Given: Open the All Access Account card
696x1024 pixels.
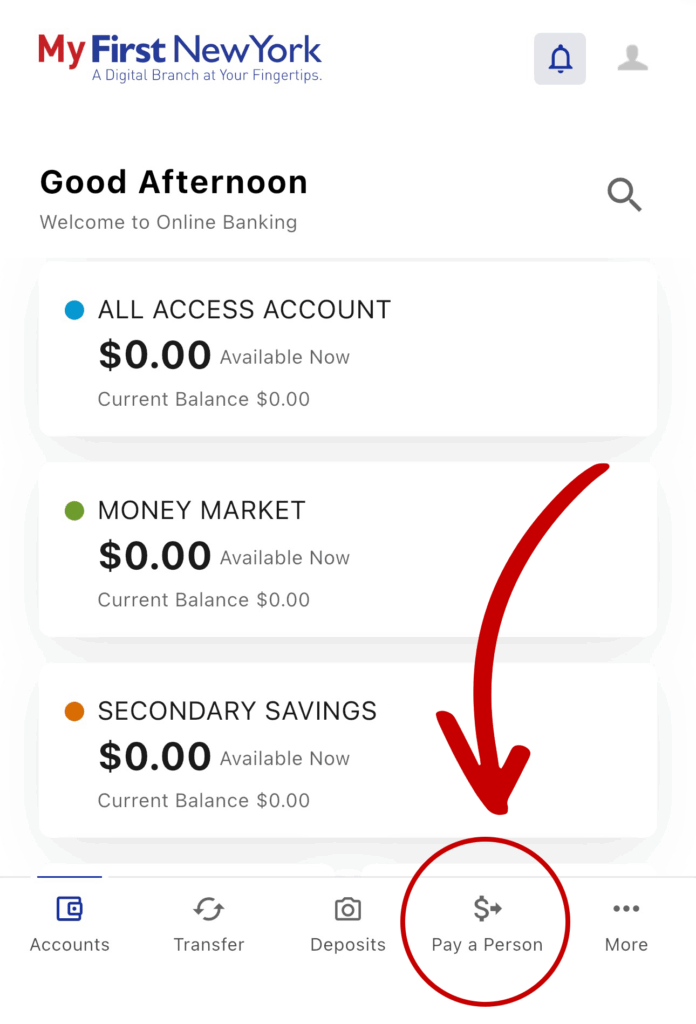Looking at the screenshot, I should coord(347,350).
